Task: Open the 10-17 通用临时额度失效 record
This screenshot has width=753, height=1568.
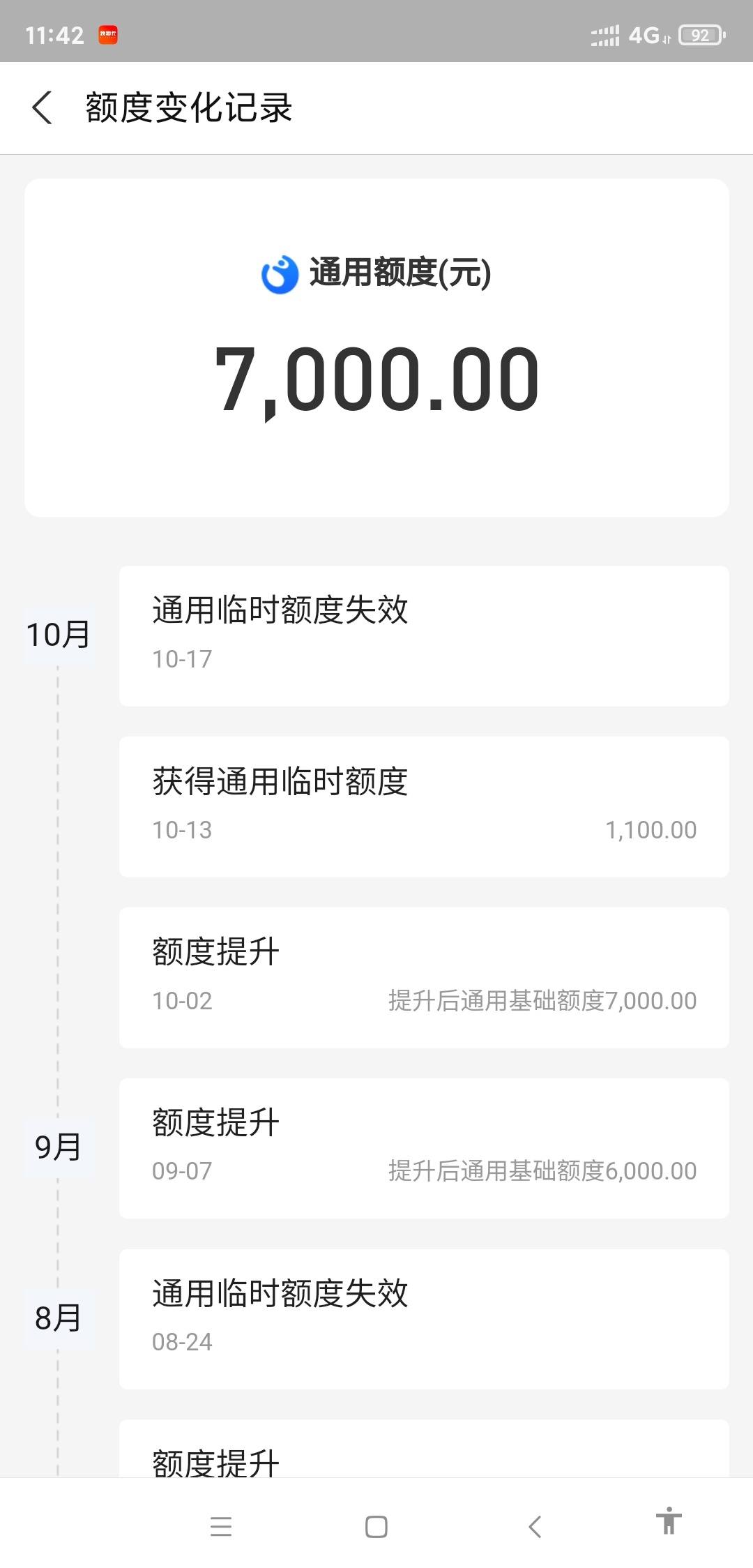Action: tap(424, 636)
